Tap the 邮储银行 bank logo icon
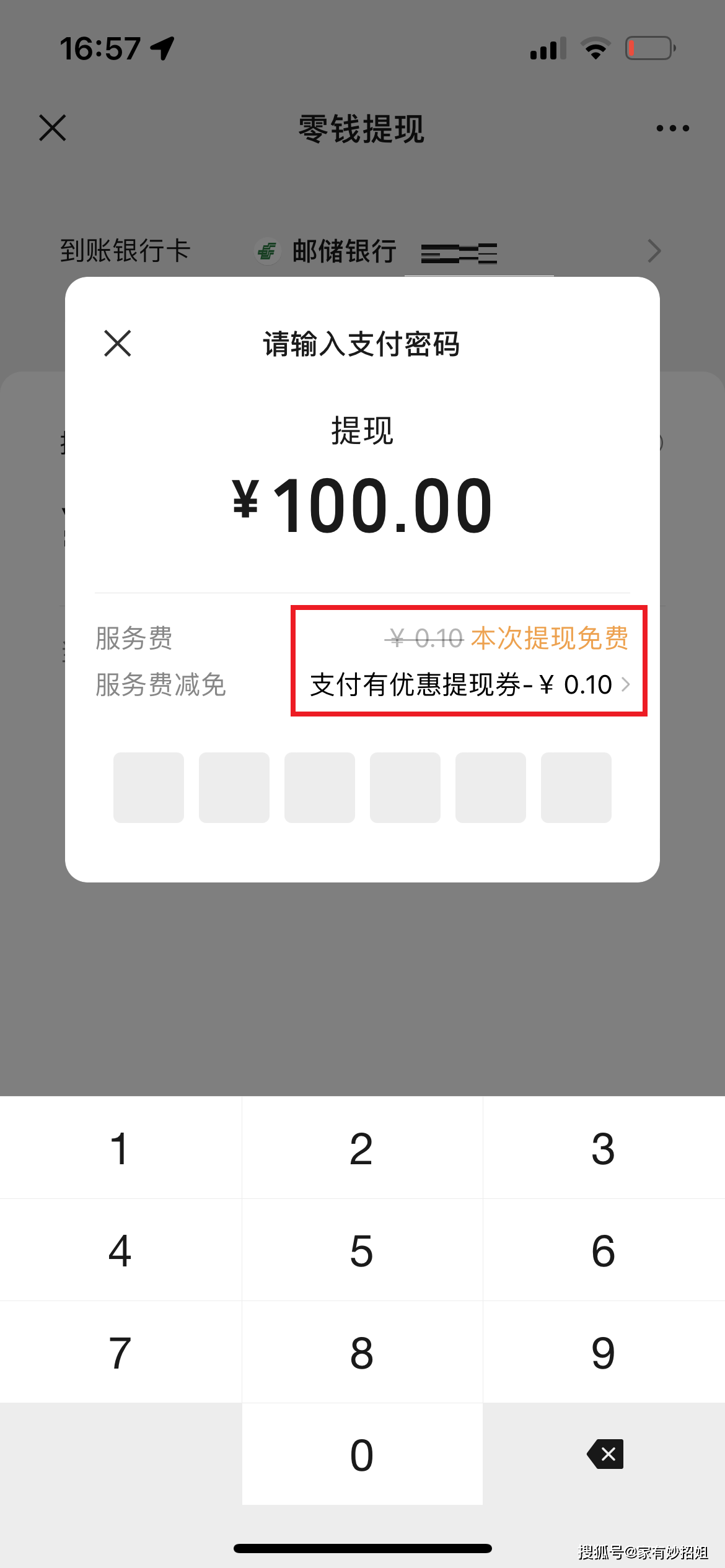The height and width of the screenshot is (1568, 725). click(x=268, y=251)
